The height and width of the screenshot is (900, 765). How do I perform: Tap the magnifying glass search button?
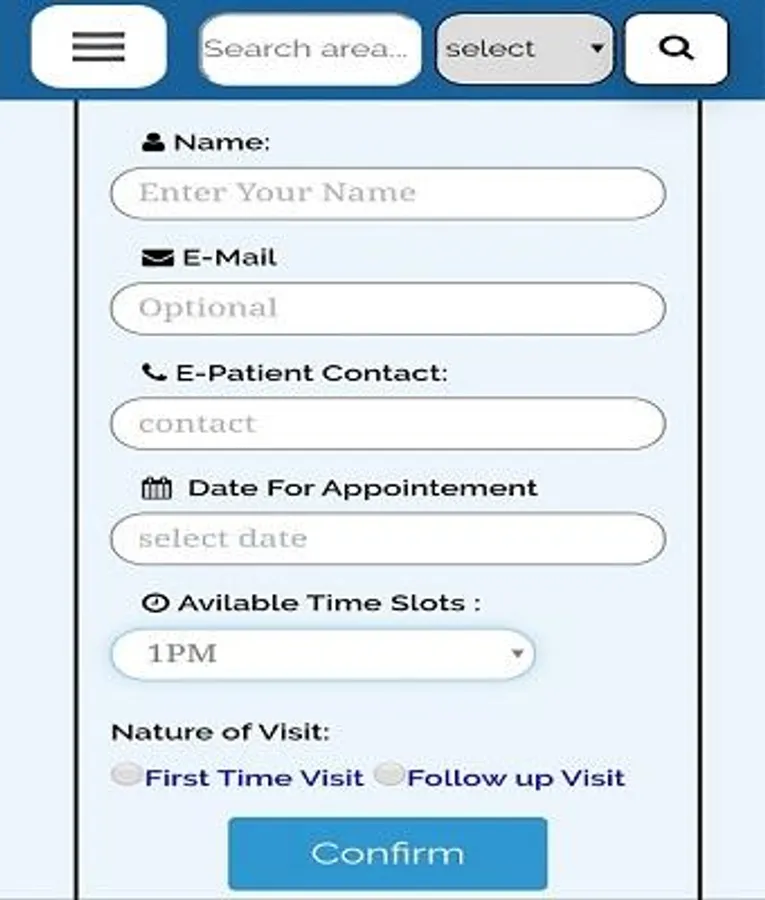pos(676,48)
